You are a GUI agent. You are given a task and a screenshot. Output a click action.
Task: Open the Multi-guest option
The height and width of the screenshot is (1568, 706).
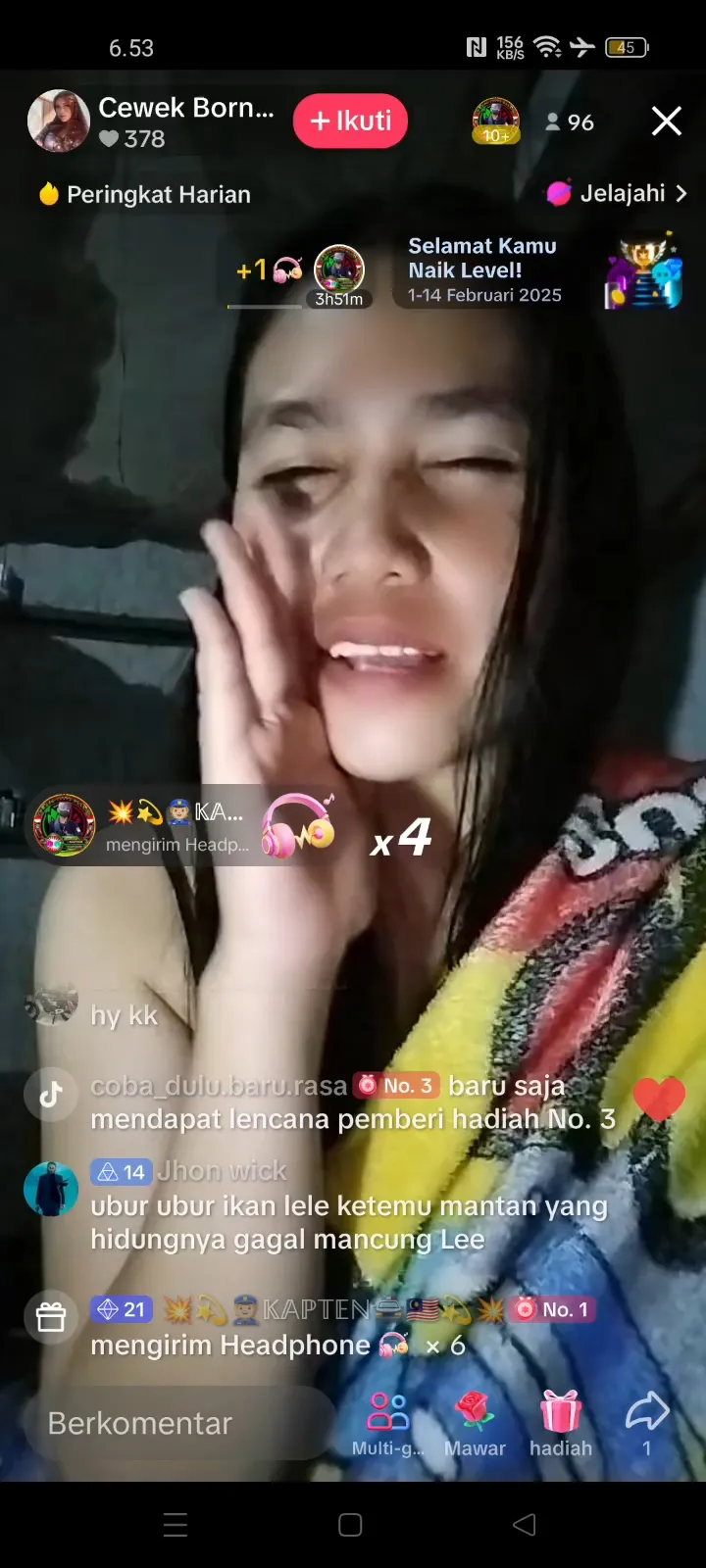(387, 1423)
